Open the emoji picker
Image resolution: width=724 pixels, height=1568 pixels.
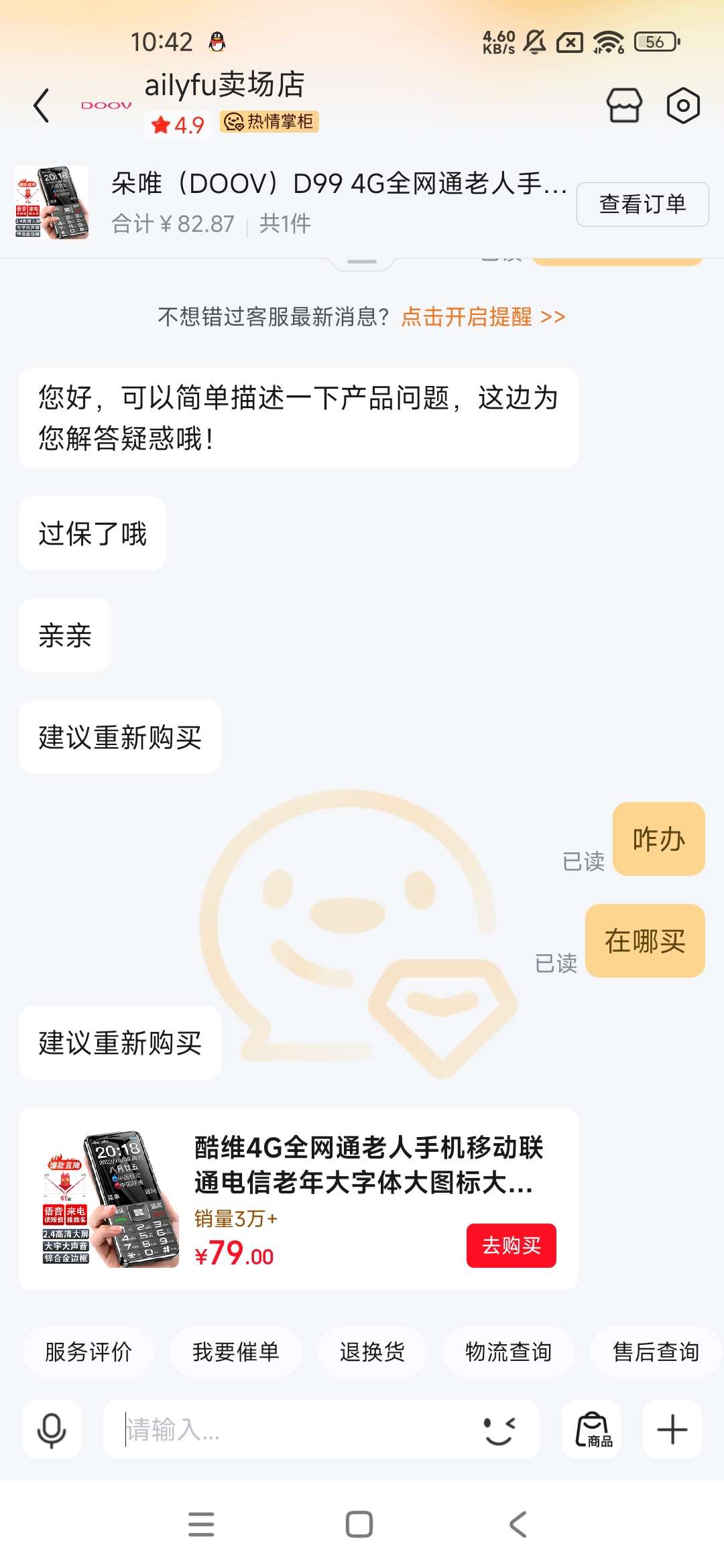point(499,1429)
